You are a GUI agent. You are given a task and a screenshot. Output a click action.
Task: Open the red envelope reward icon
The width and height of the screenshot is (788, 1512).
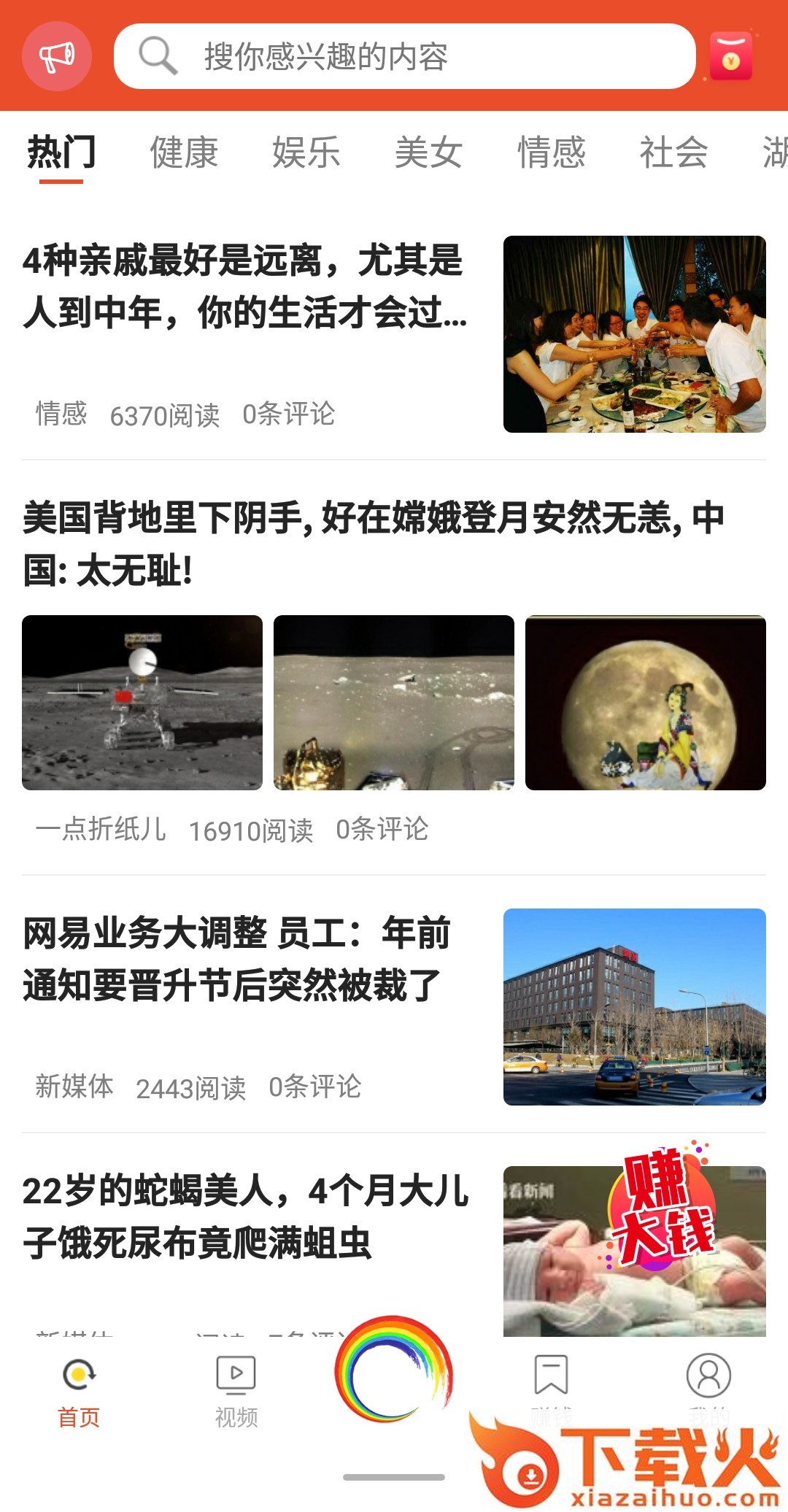731,57
